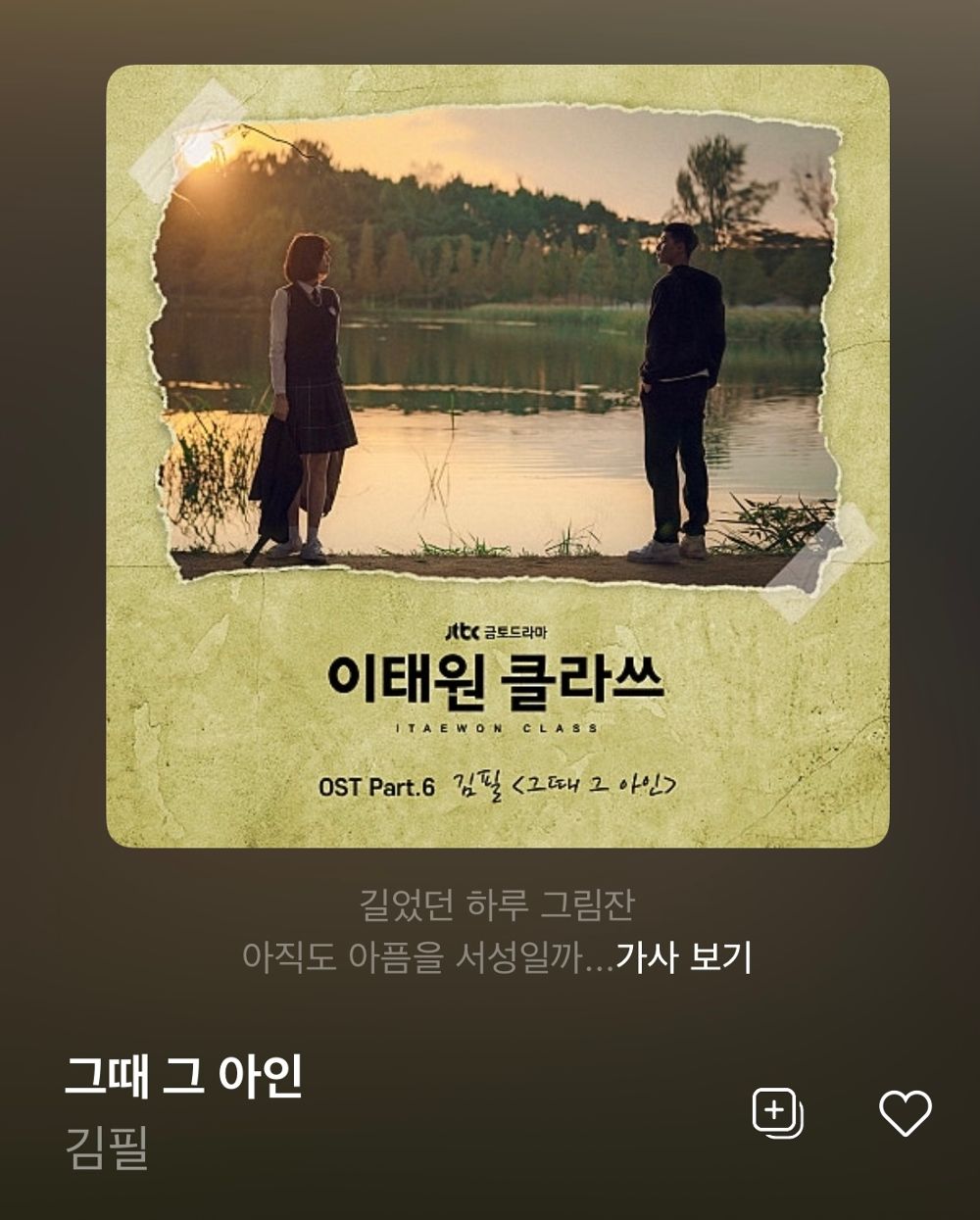Open the Itaewon Class OST album cover
This screenshot has height=1220, width=980.
click(497, 456)
